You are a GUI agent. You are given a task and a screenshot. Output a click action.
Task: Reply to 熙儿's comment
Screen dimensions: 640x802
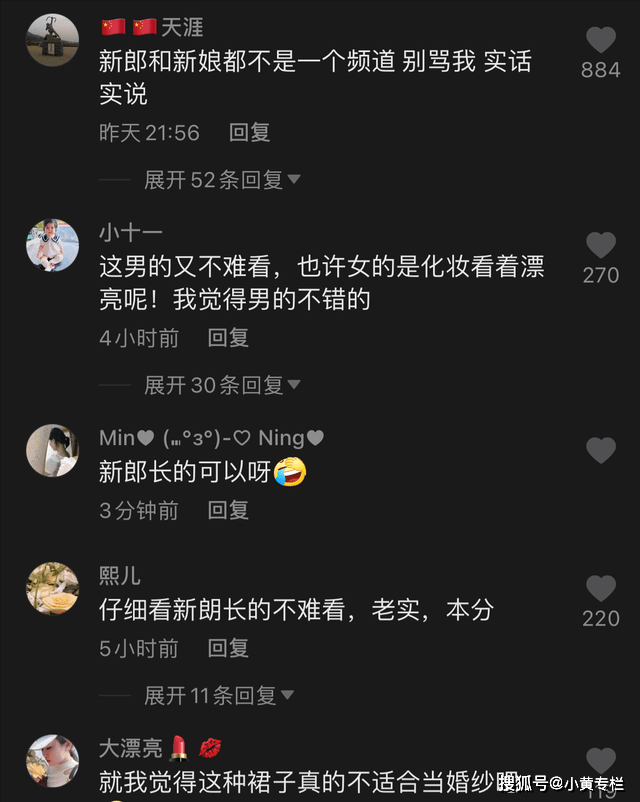coord(228,648)
